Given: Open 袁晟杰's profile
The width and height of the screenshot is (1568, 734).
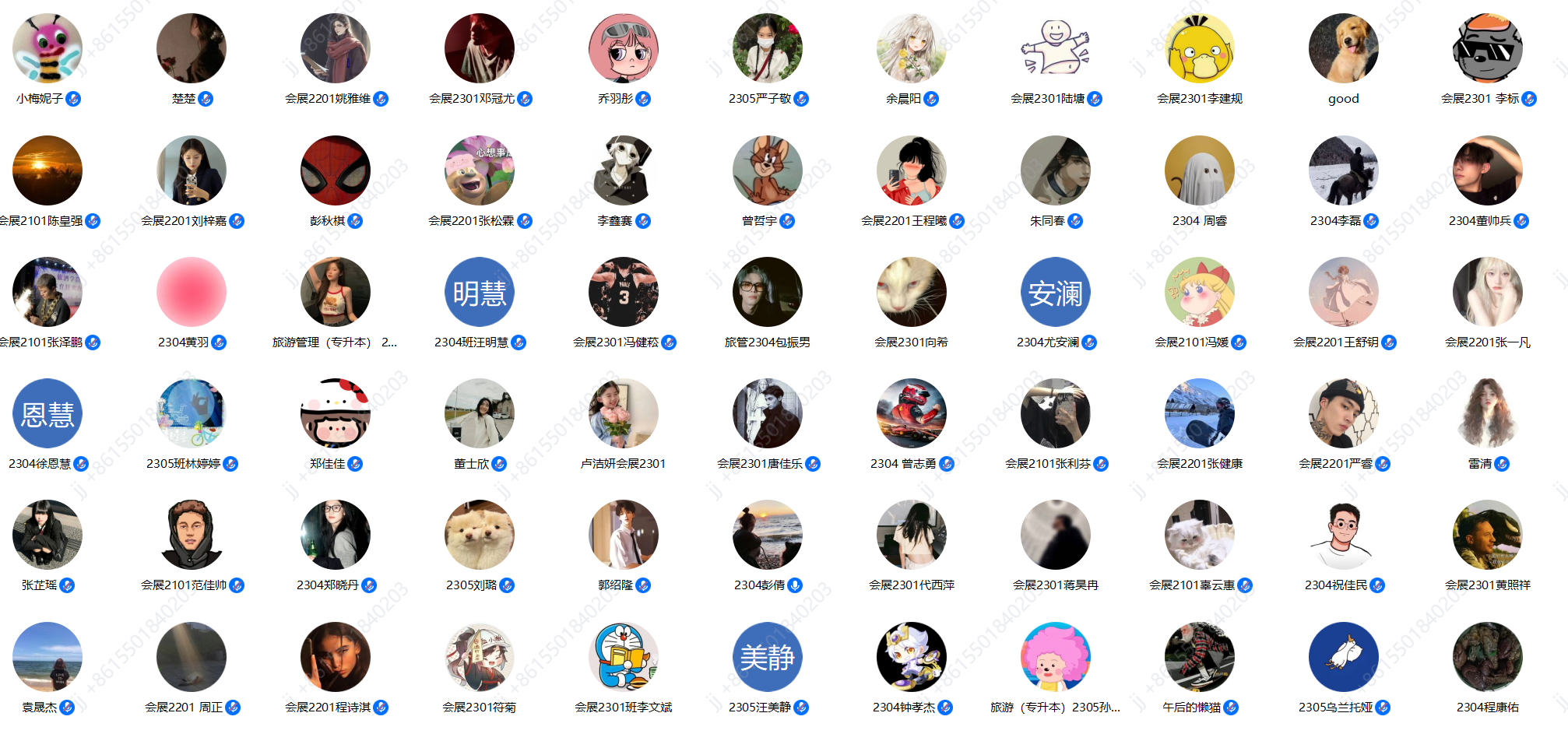Looking at the screenshot, I should [47, 657].
